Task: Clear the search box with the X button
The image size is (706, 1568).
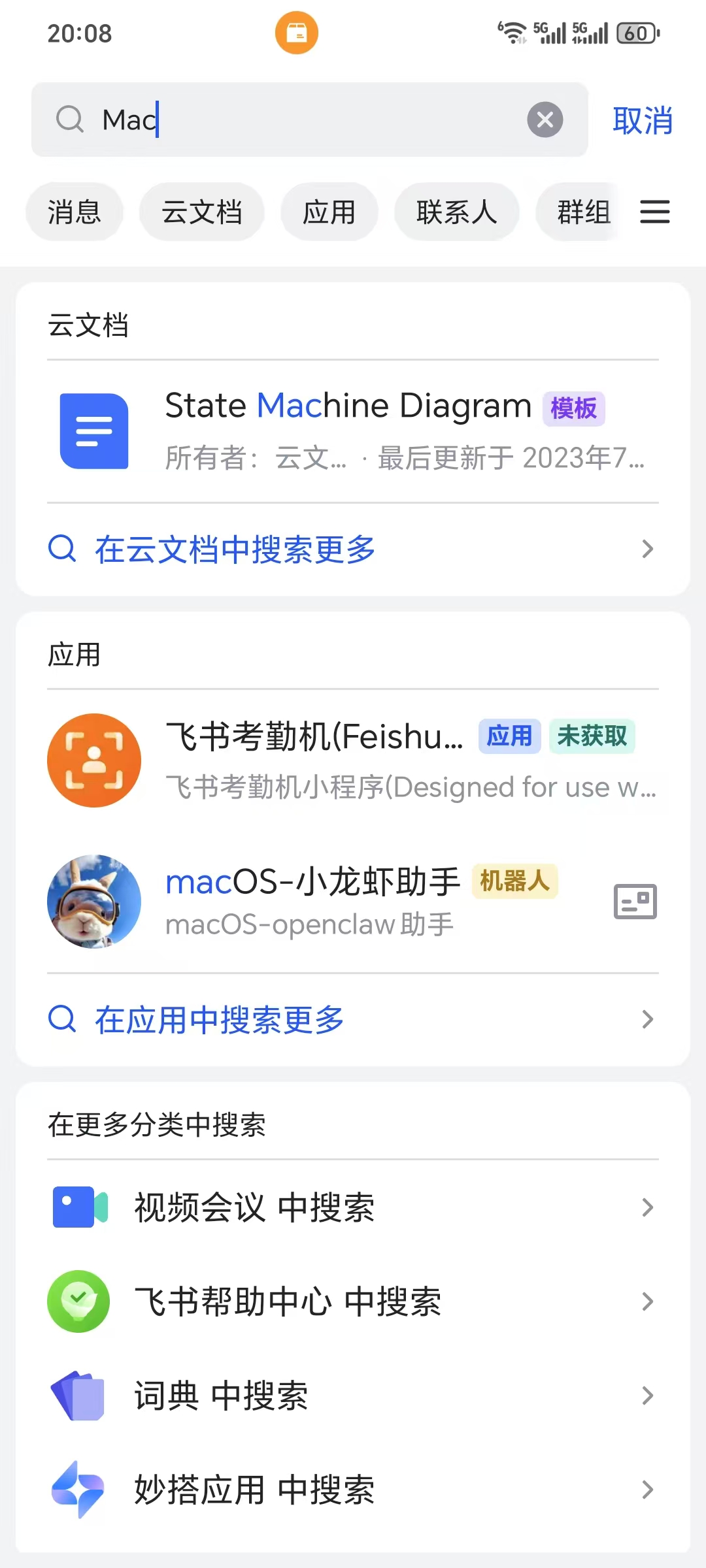Action: coord(545,120)
